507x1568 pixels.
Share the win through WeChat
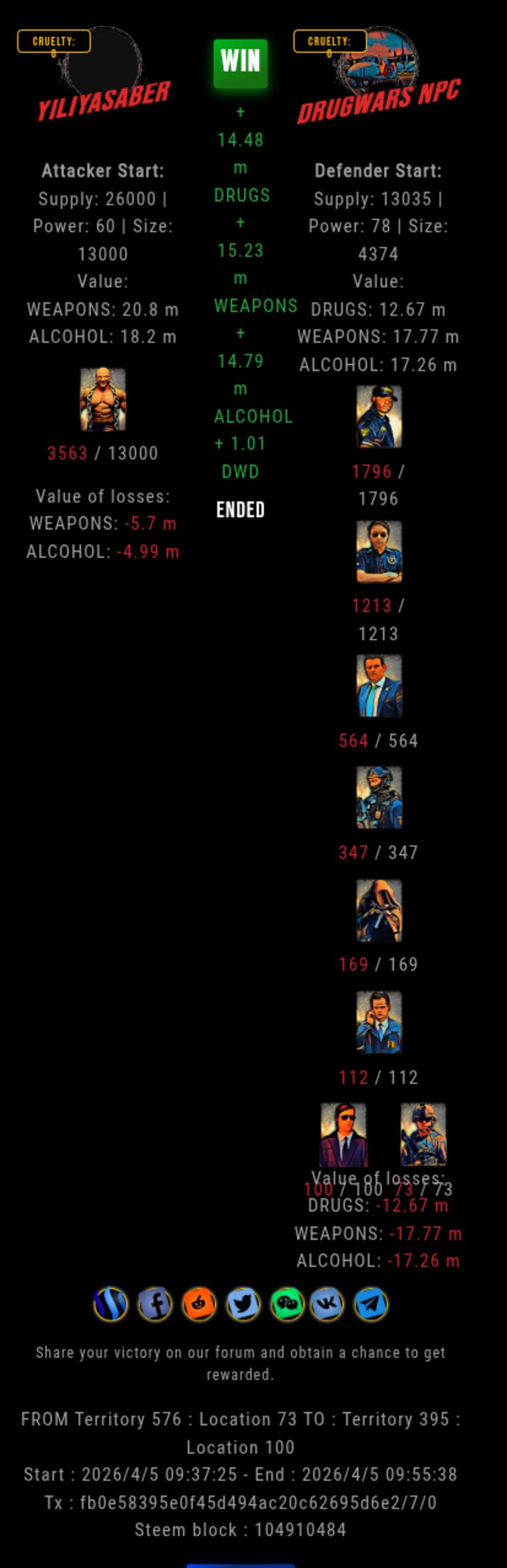tap(286, 1305)
